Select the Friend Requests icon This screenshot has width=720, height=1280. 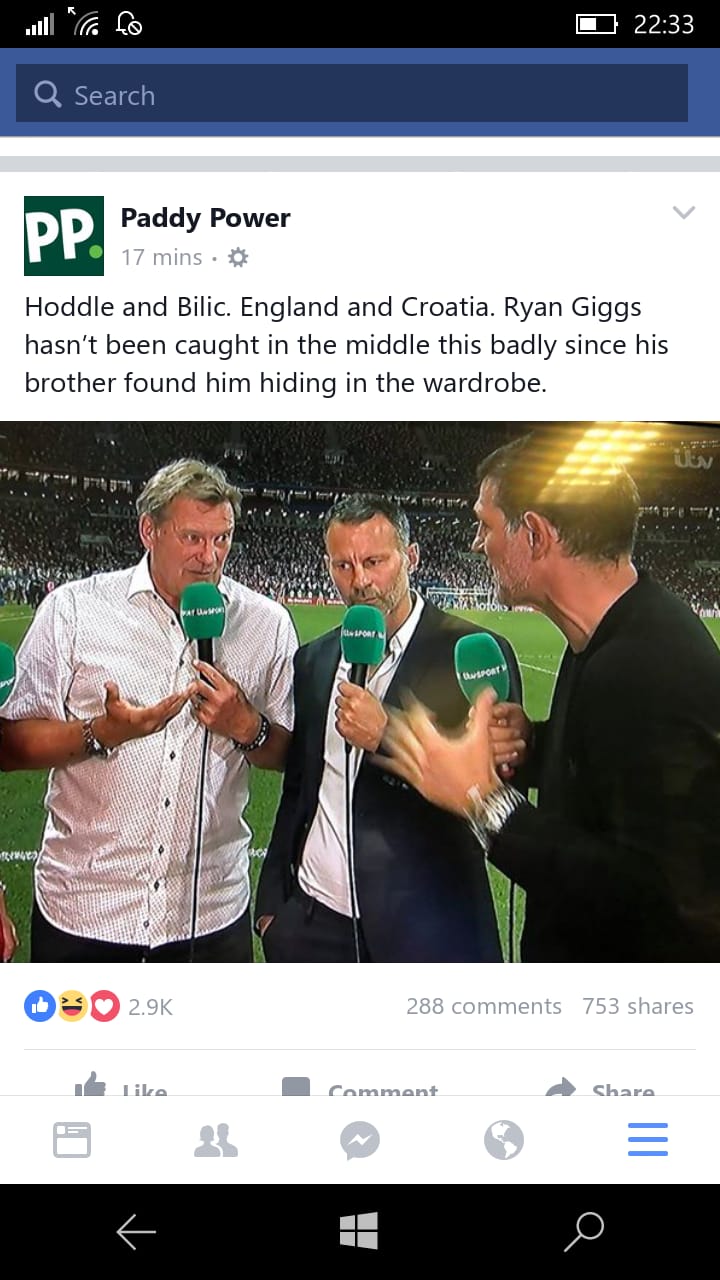[216, 1139]
